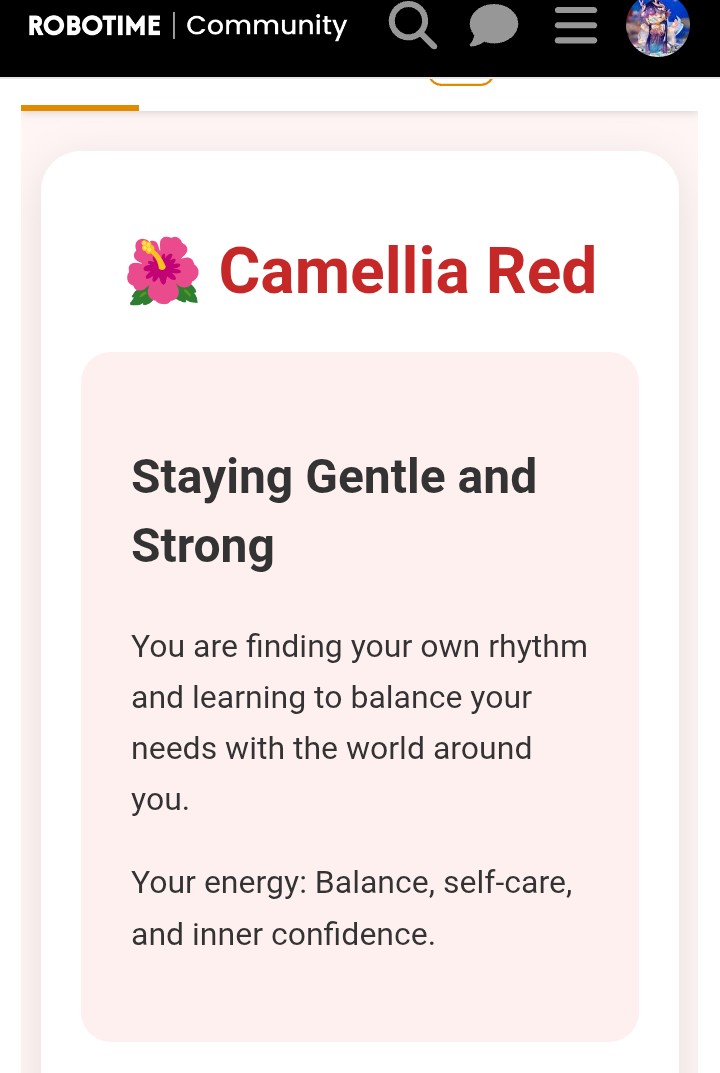The width and height of the screenshot is (720, 1073).
Task: Go to the Robotime Community home
Action: coord(188,25)
